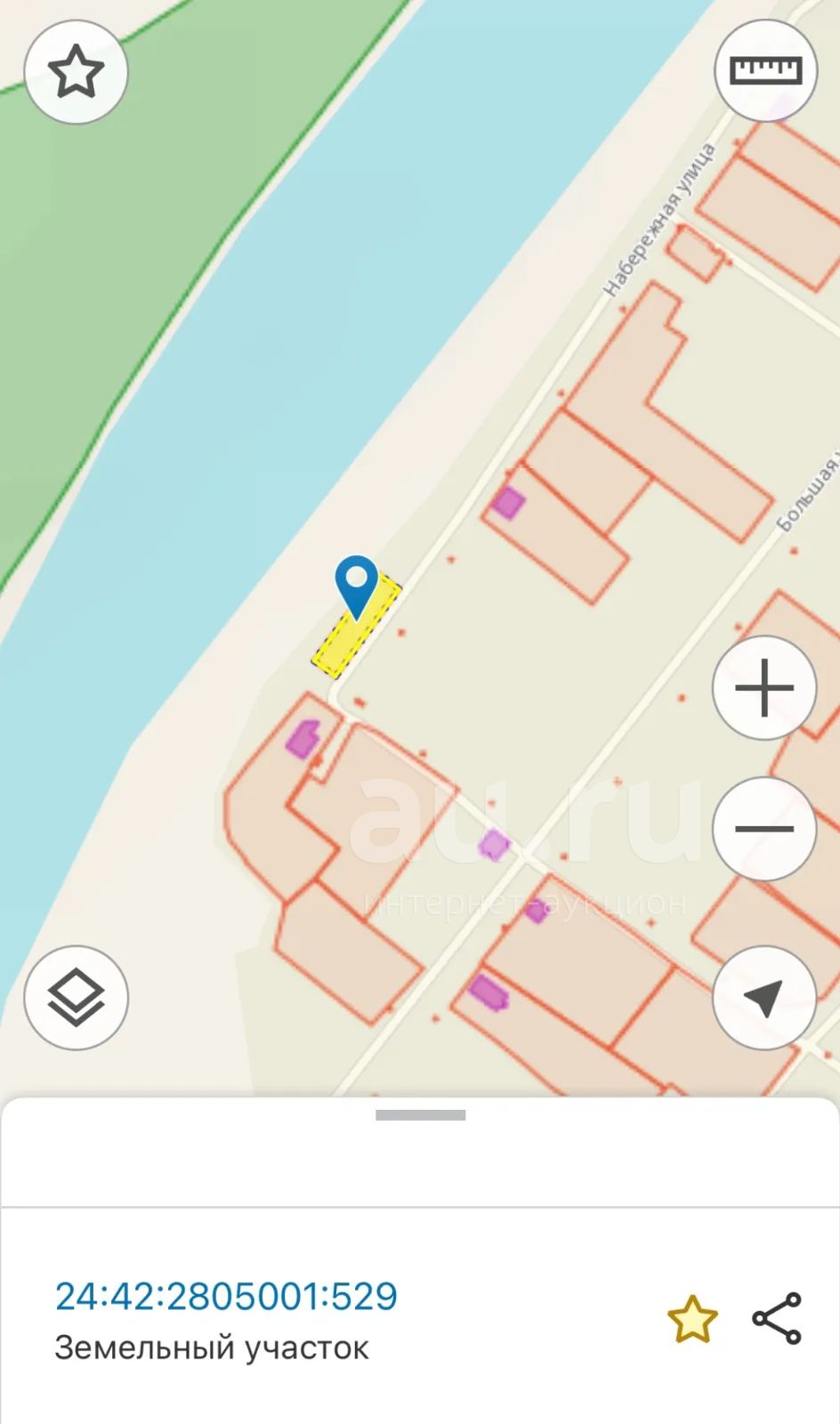Viewport: 840px width, 1424px height.
Task: Open favorites via the top-left star button
Action: click(76, 71)
